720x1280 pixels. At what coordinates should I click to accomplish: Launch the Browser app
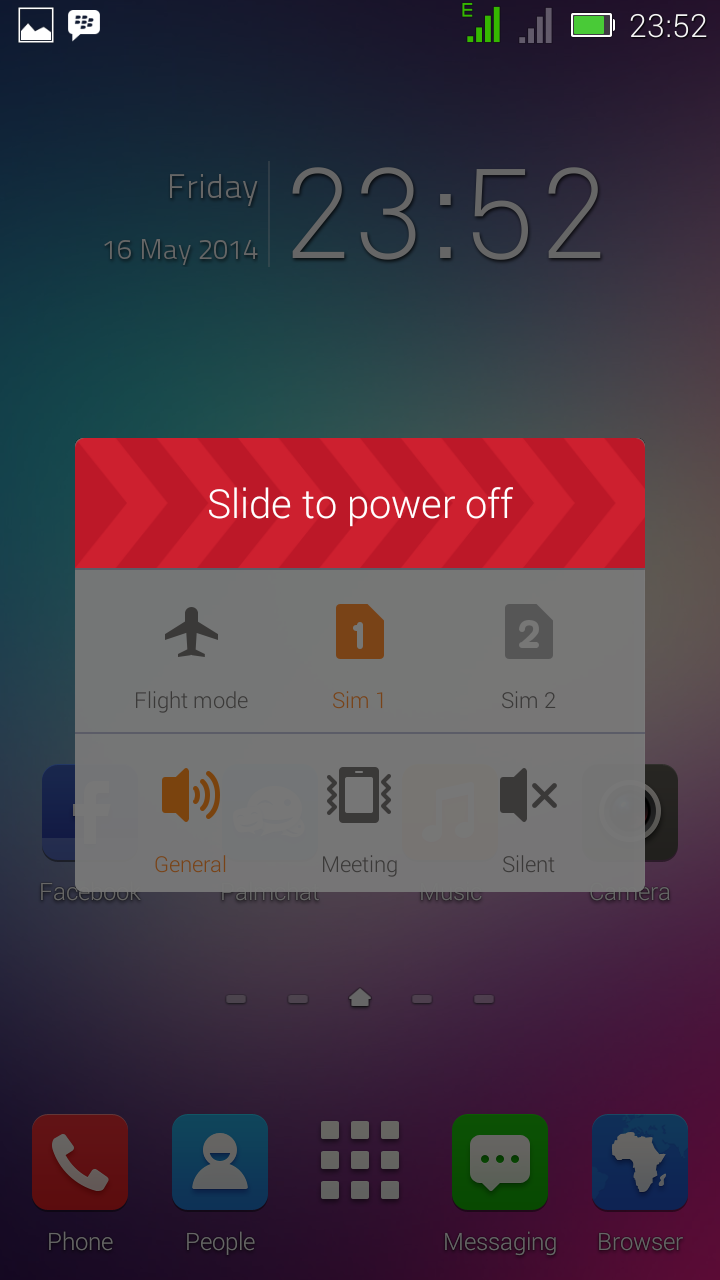pos(640,1162)
